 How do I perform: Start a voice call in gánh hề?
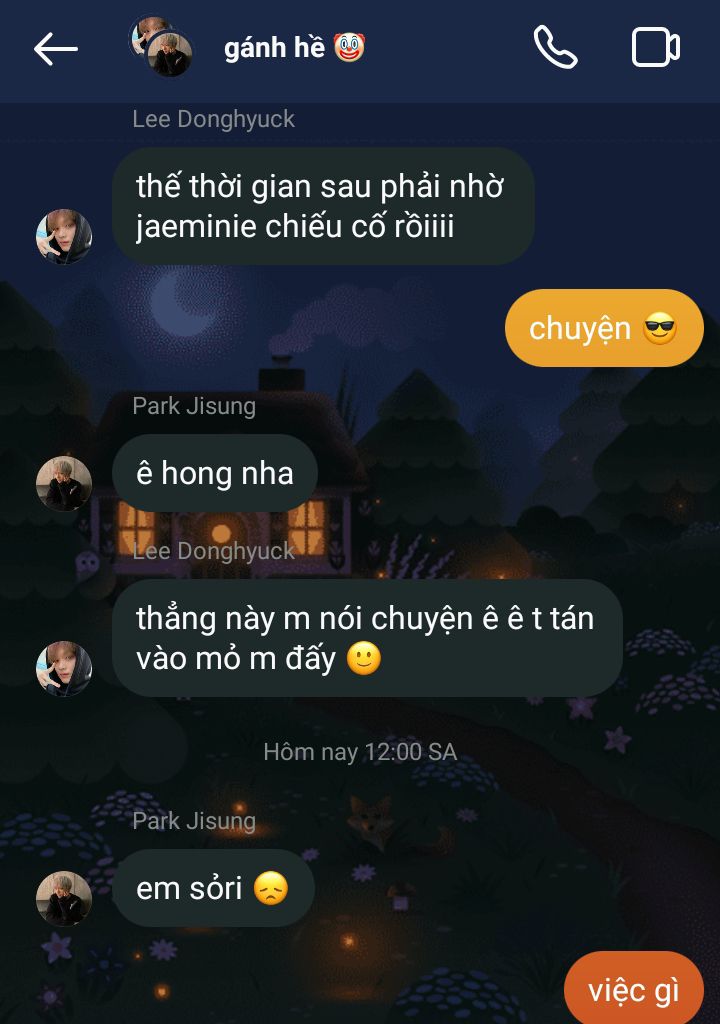555,47
